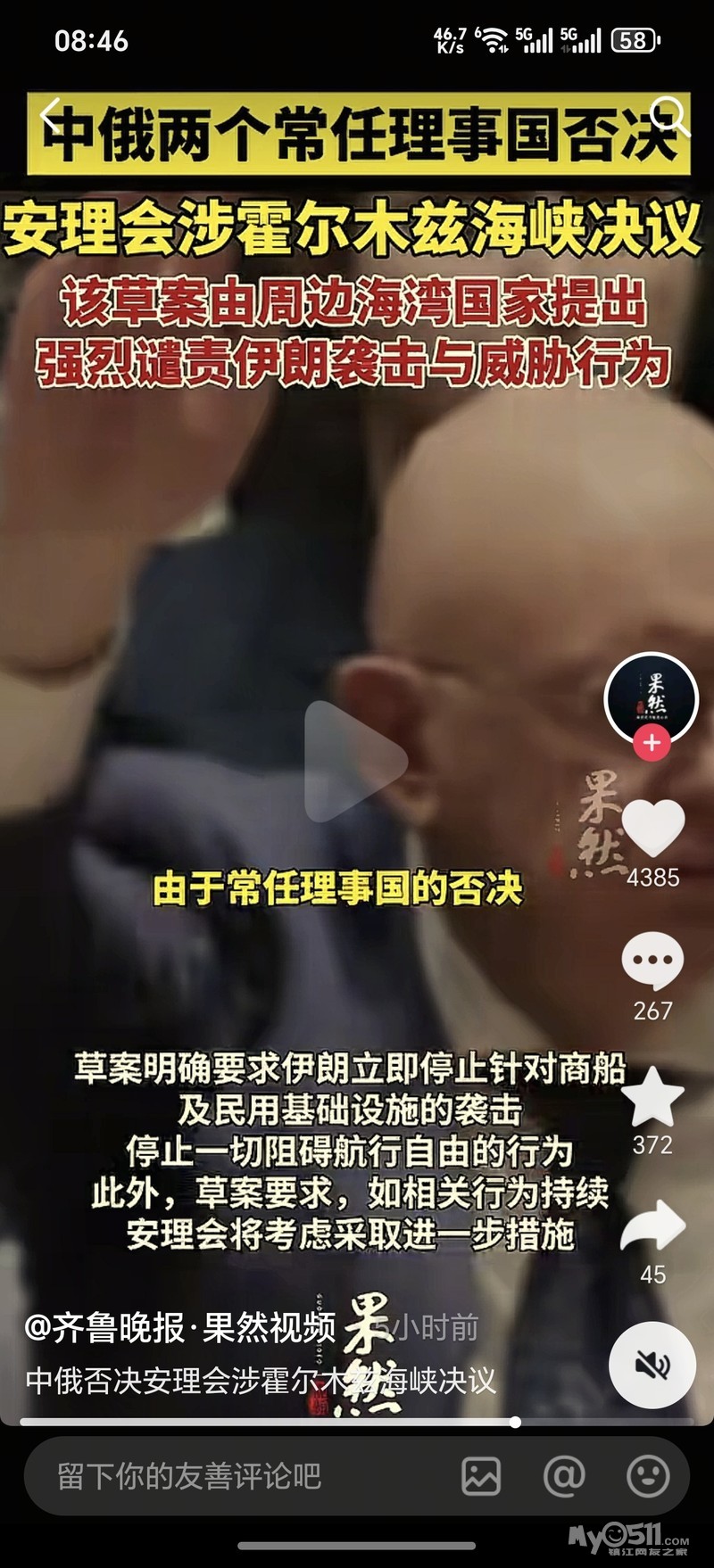Attach an image to the comment
714x1568 pixels.
point(481,1476)
